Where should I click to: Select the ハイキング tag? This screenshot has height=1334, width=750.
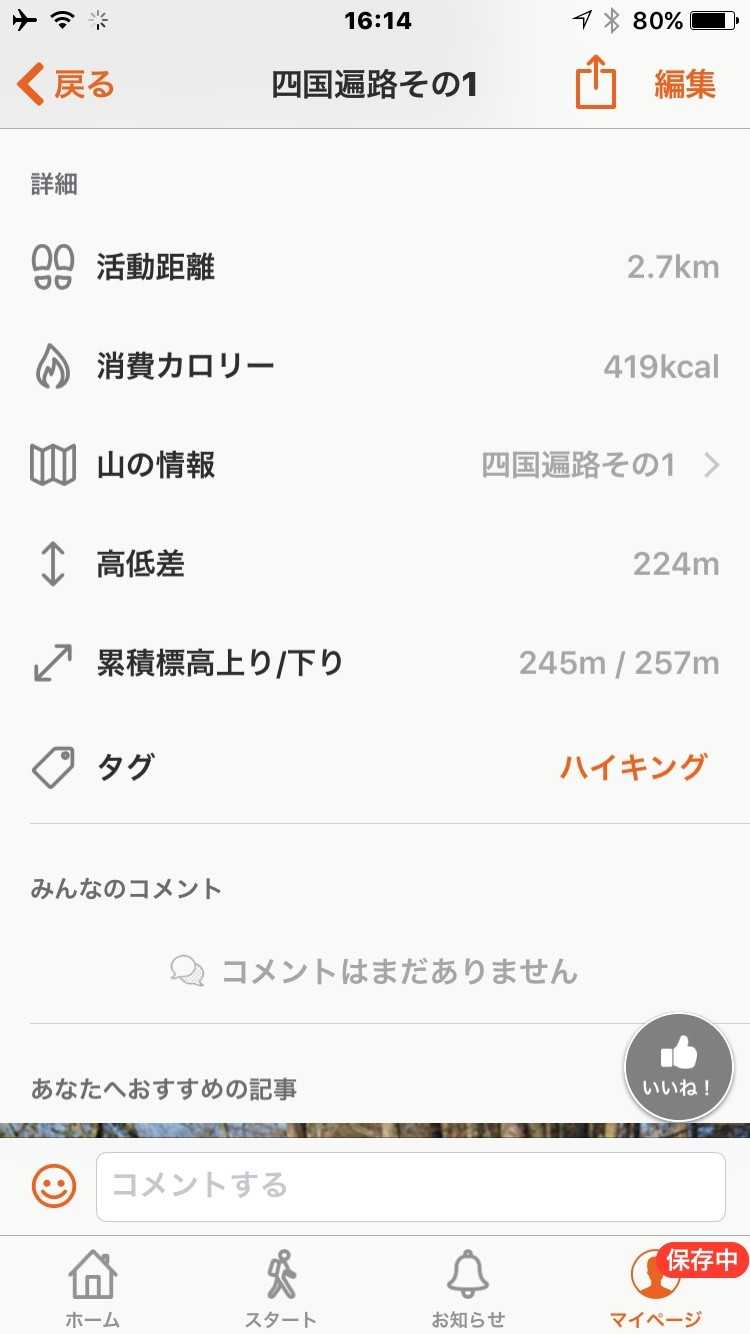(x=633, y=767)
